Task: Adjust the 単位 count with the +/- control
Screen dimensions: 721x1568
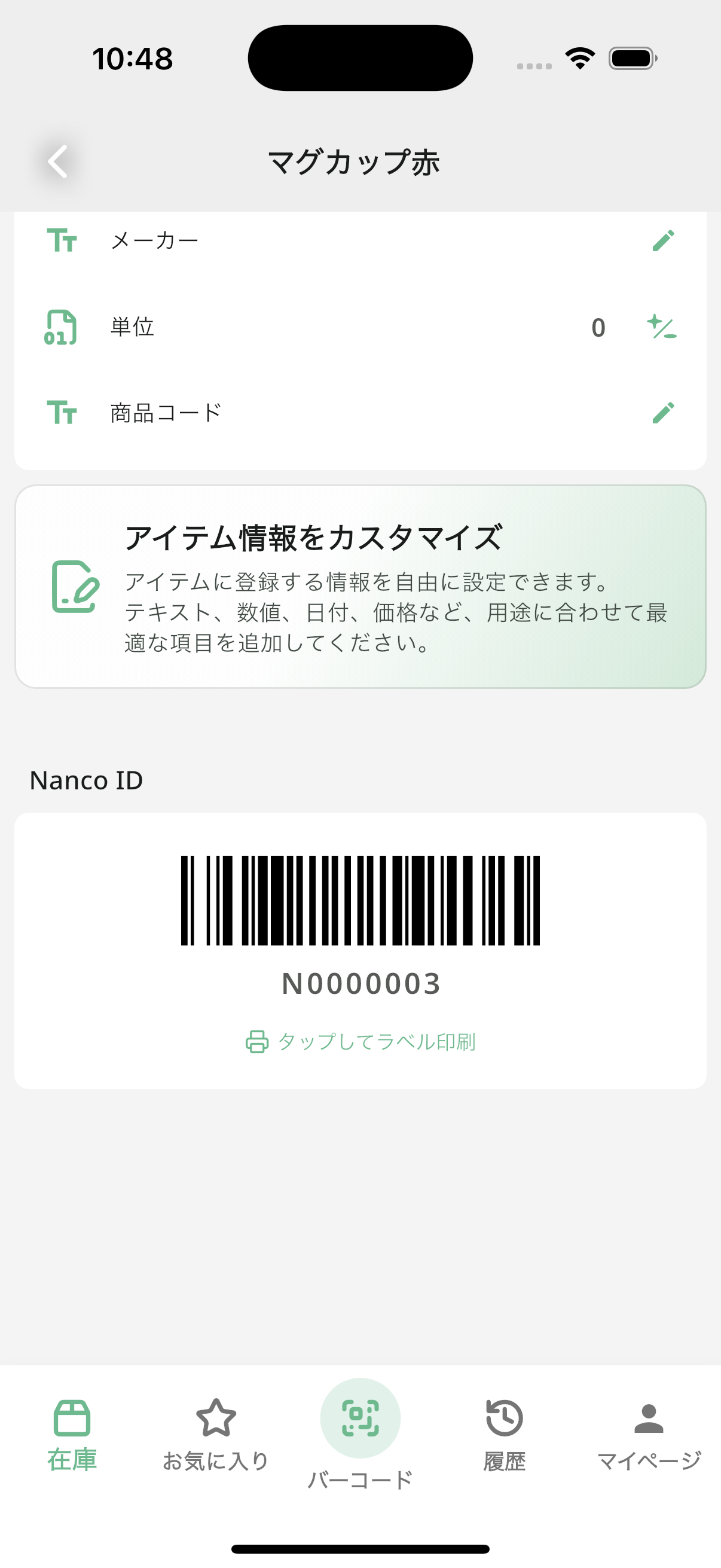Action: coord(663,328)
